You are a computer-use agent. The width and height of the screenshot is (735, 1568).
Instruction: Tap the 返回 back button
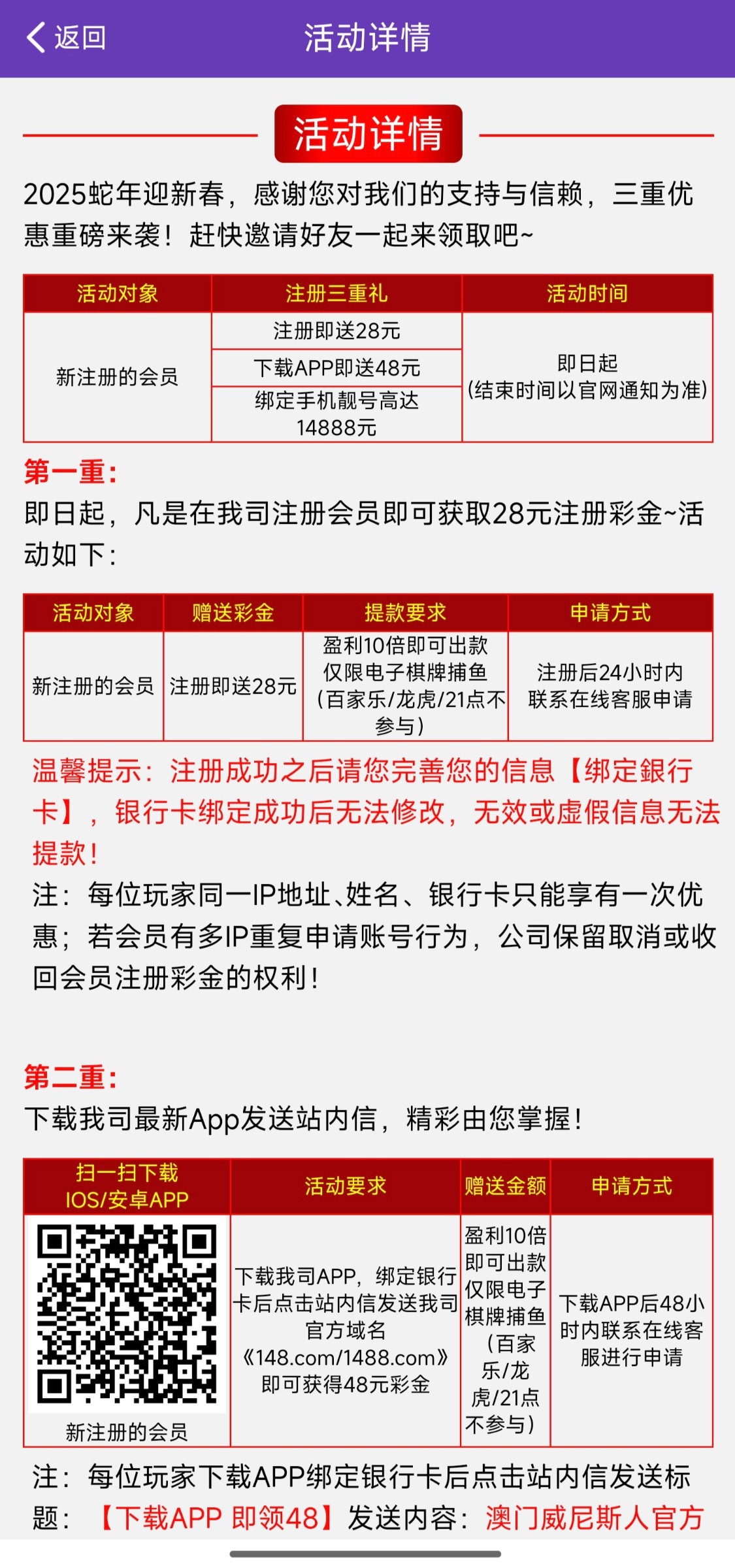pyautogui.click(x=65, y=38)
